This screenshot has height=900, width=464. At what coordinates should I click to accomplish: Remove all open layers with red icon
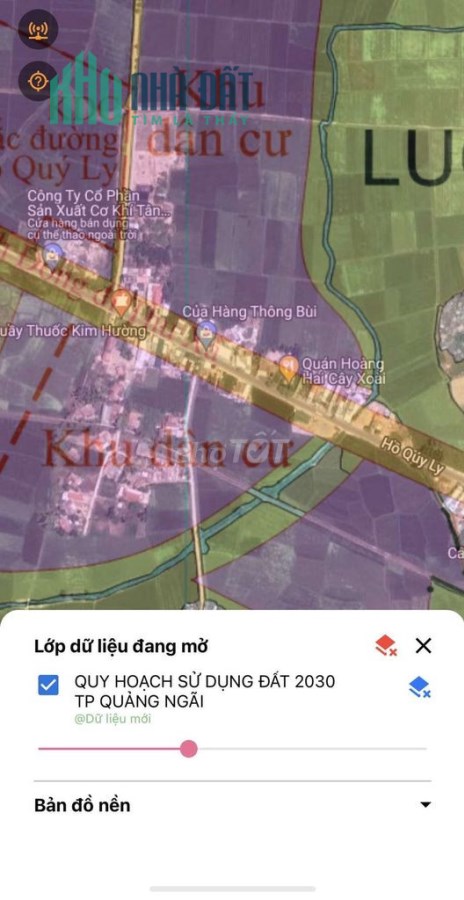pyautogui.click(x=386, y=645)
